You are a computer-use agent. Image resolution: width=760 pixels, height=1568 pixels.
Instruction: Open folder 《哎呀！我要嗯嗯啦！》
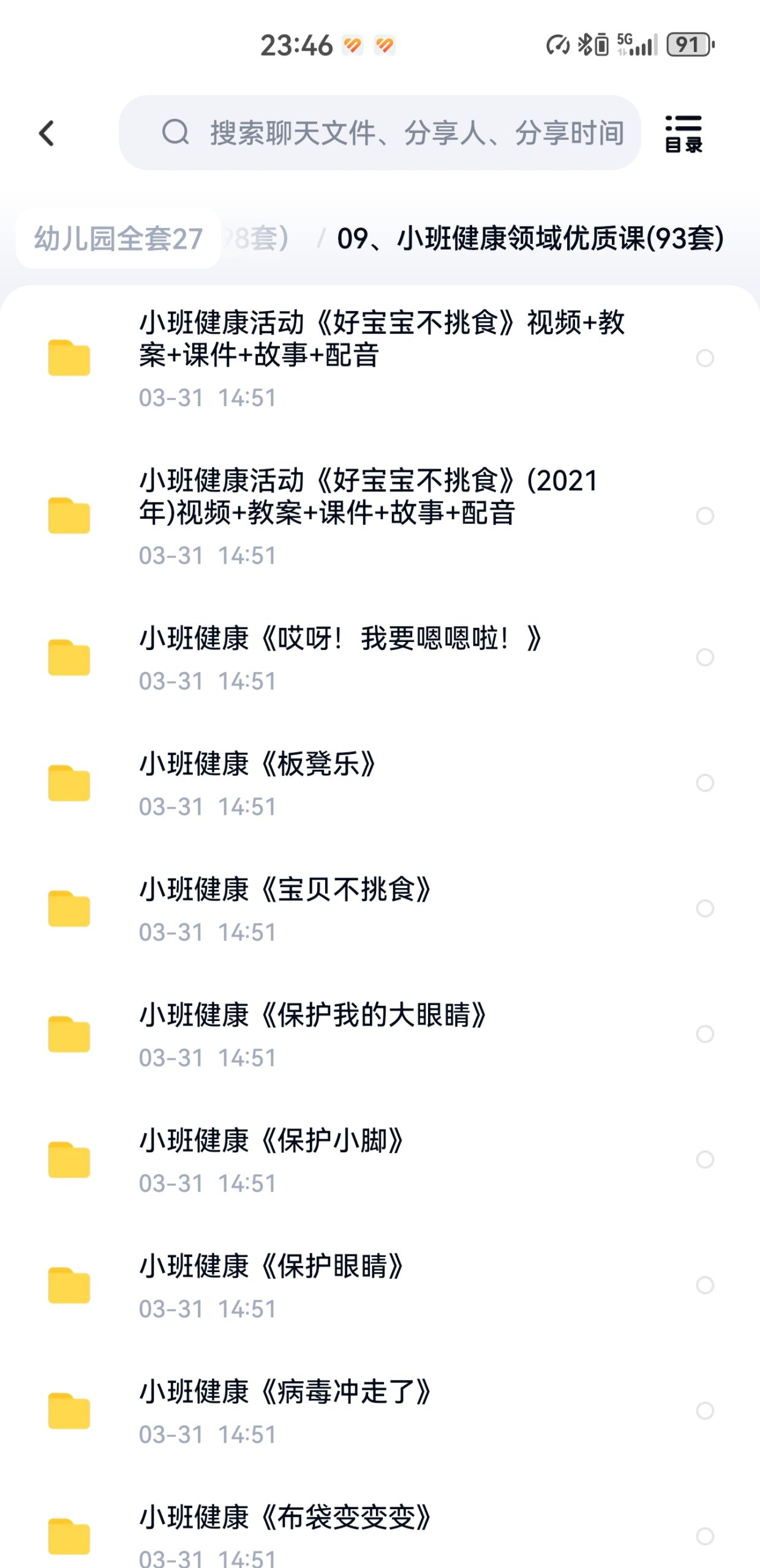click(x=380, y=658)
